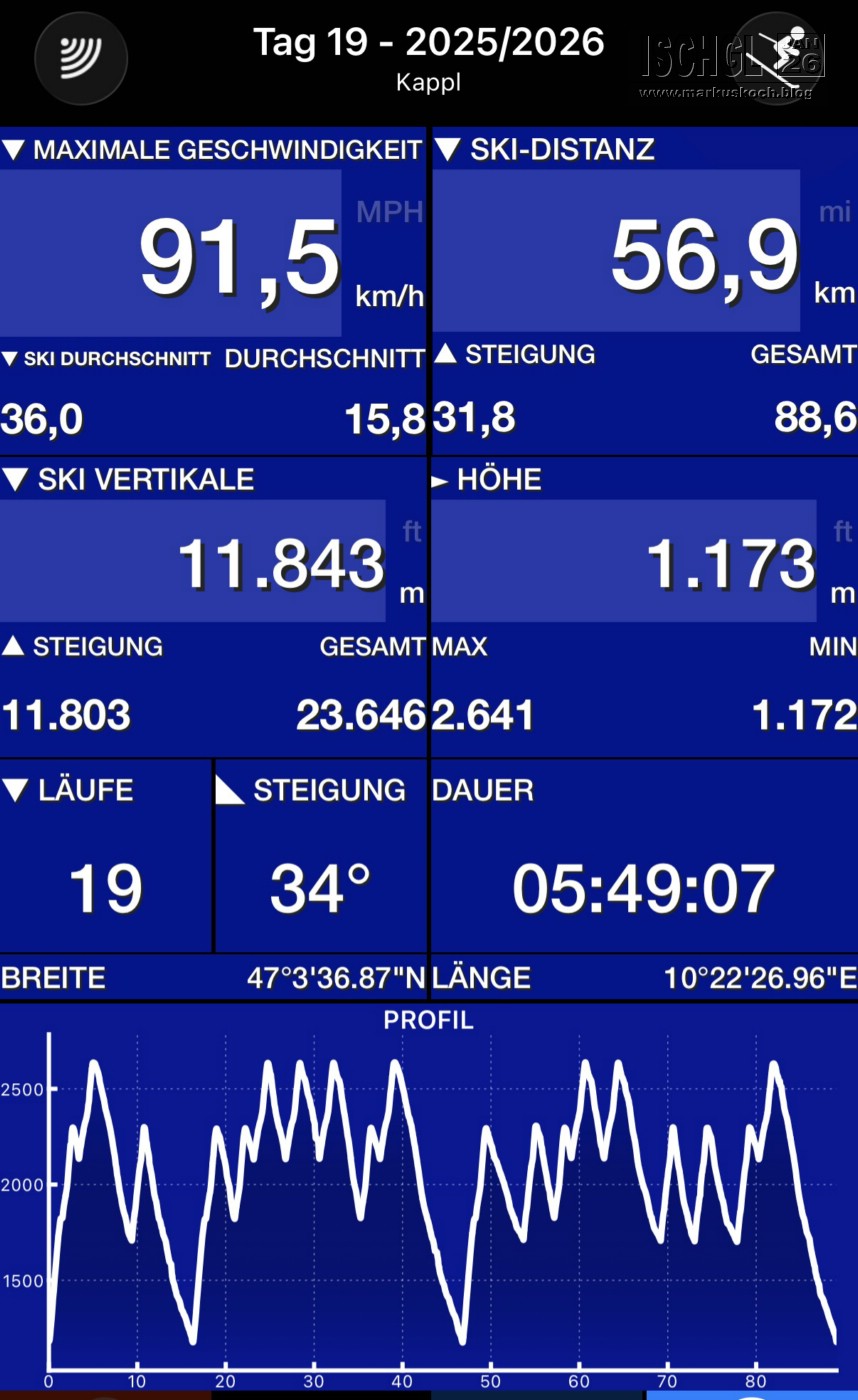The height and width of the screenshot is (1400, 858).
Task: Switch max speed unit to MPH
Action: [389, 212]
